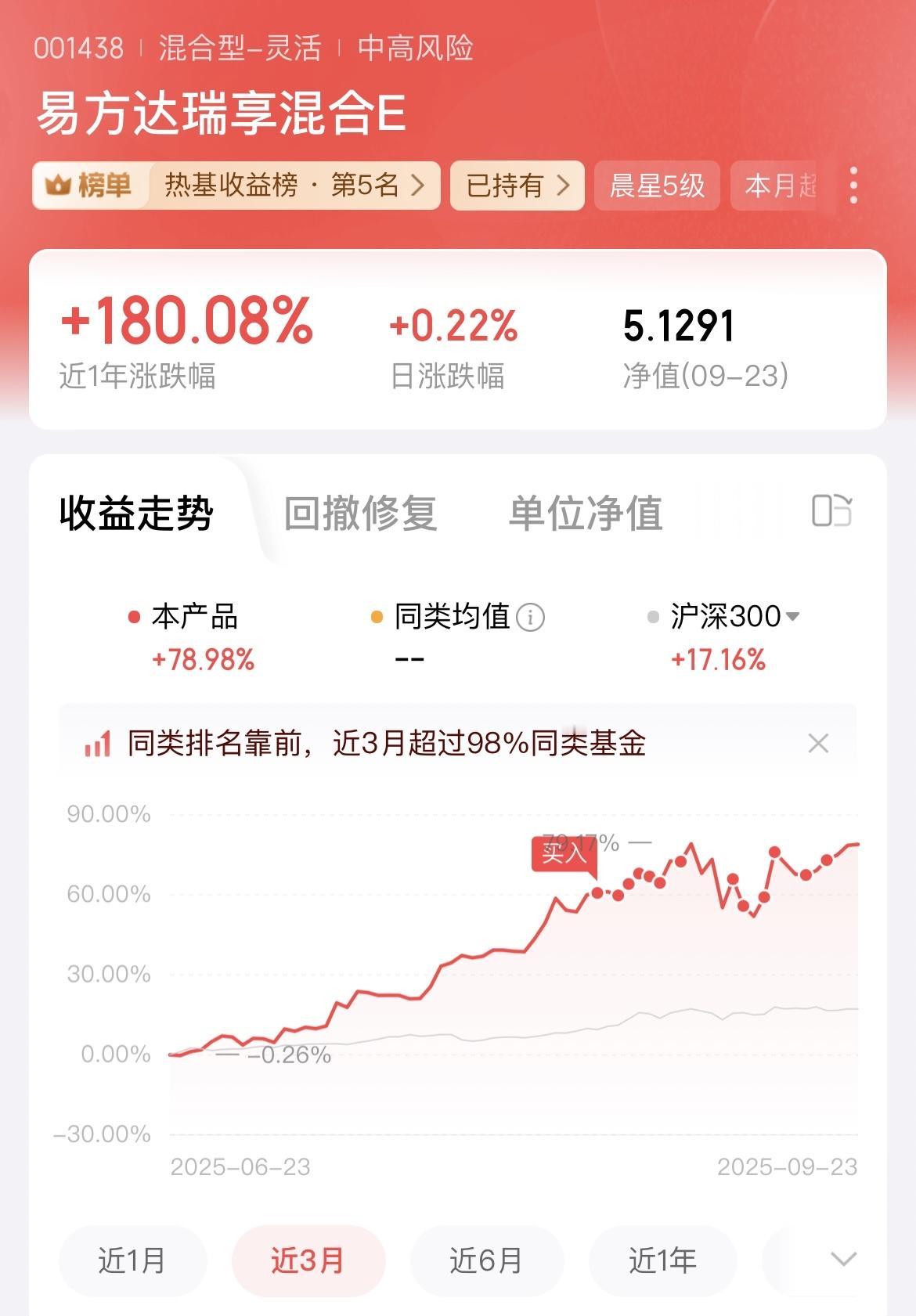Click the info icon beside 同类均值
The image size is (916, 1316).
coord(532,618)
